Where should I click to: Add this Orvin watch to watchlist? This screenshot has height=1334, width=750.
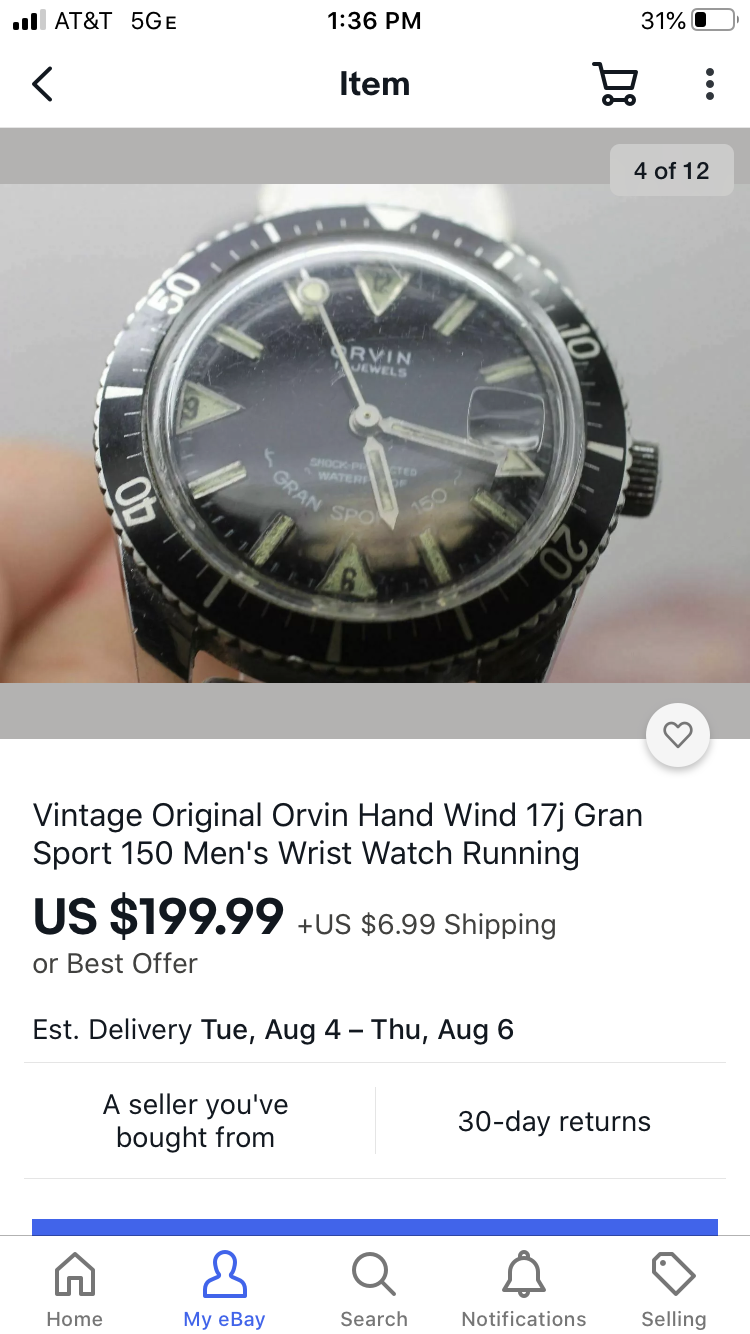point(678,736)
